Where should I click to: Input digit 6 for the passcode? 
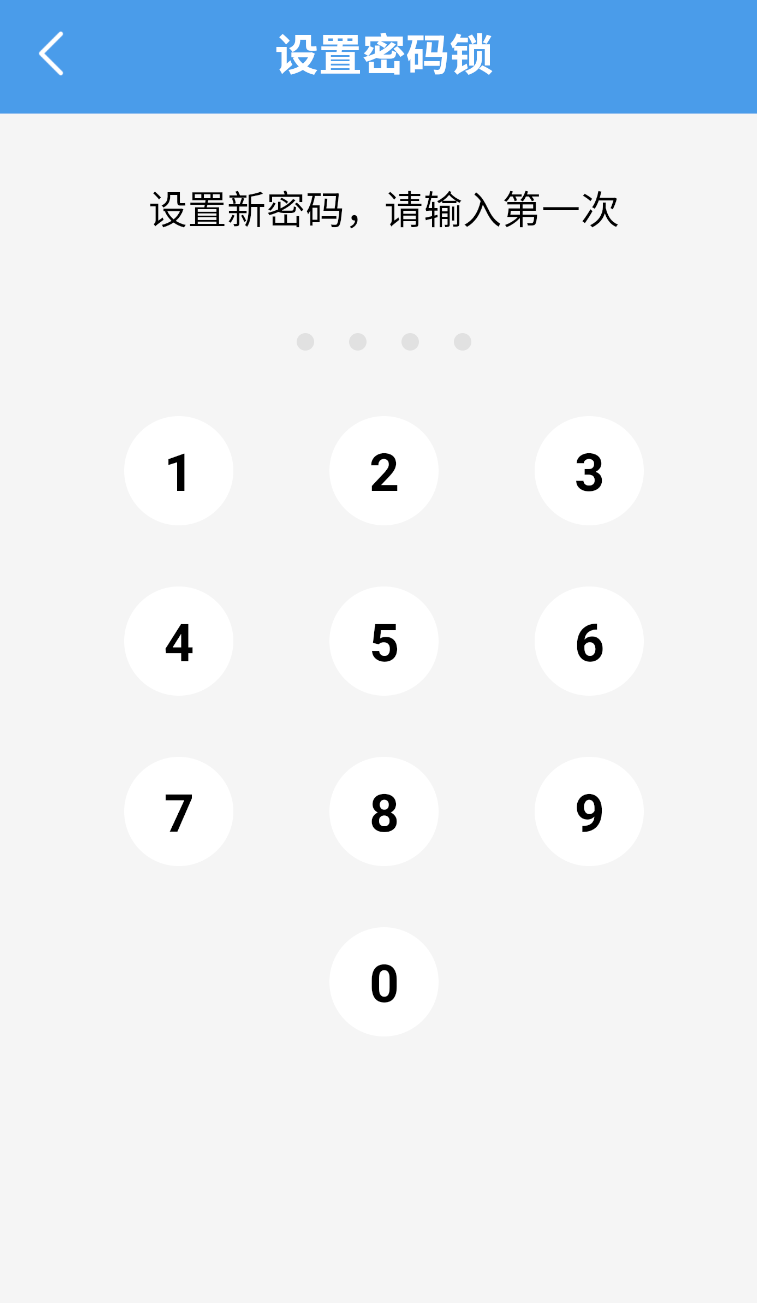589,641
